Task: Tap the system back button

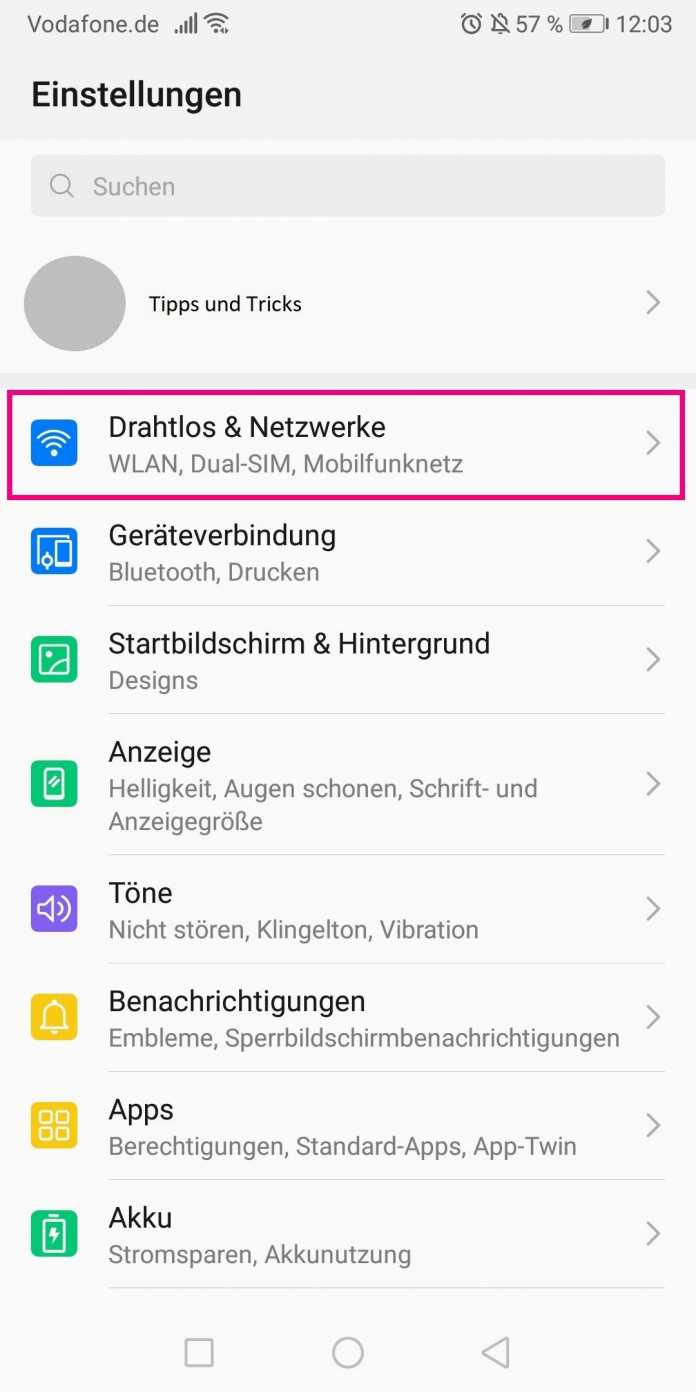Action: pyautogui.click(x=496, y=1352)
